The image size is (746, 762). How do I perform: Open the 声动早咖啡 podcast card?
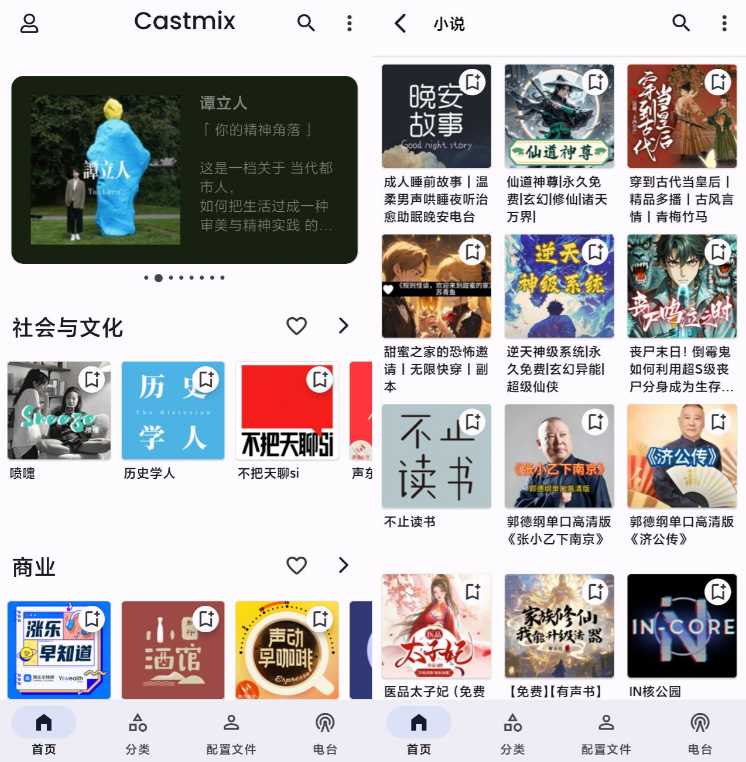coord(287,649)
